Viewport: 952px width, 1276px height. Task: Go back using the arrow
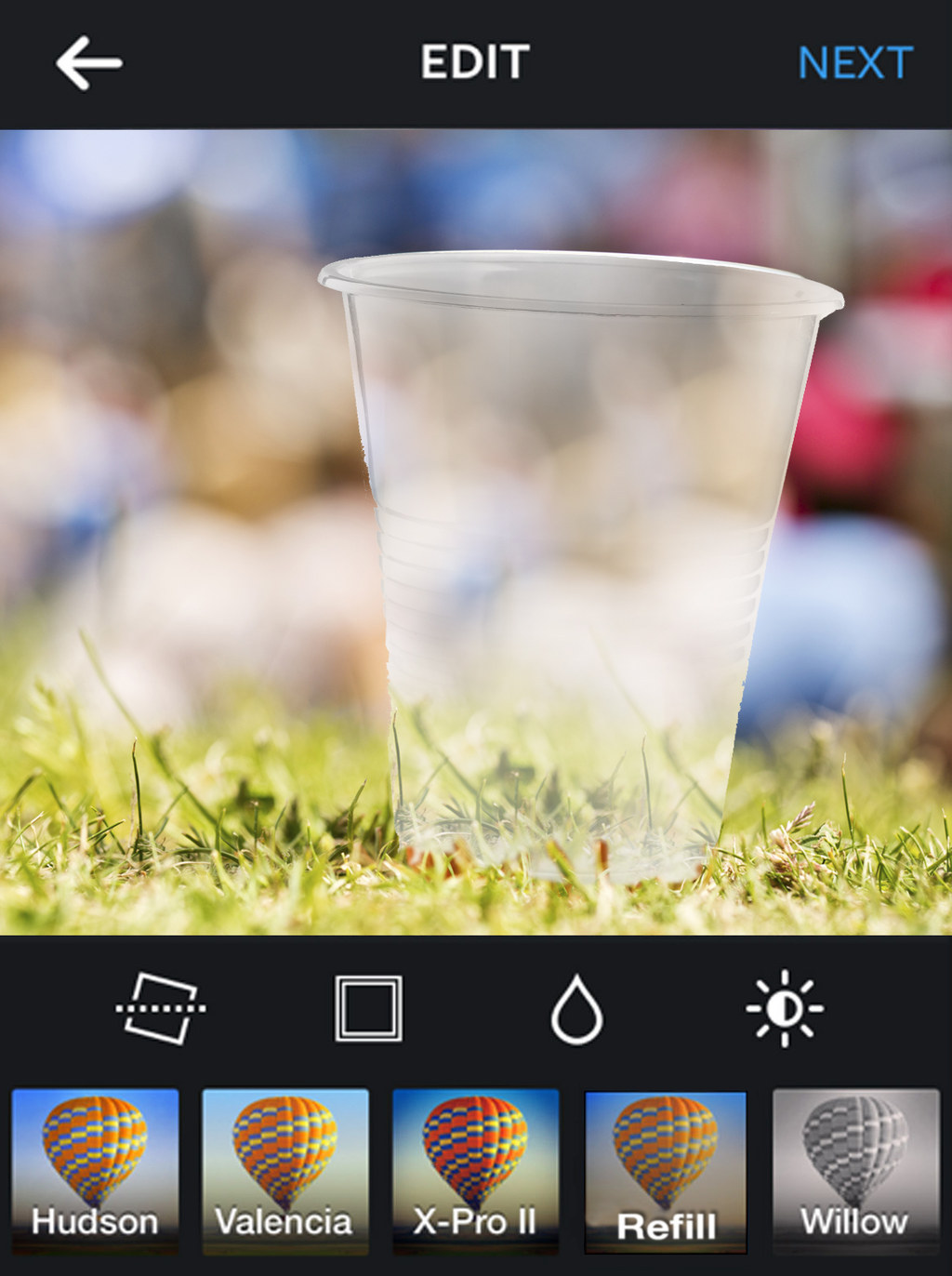pyautogui.click(x=88, y=63)
